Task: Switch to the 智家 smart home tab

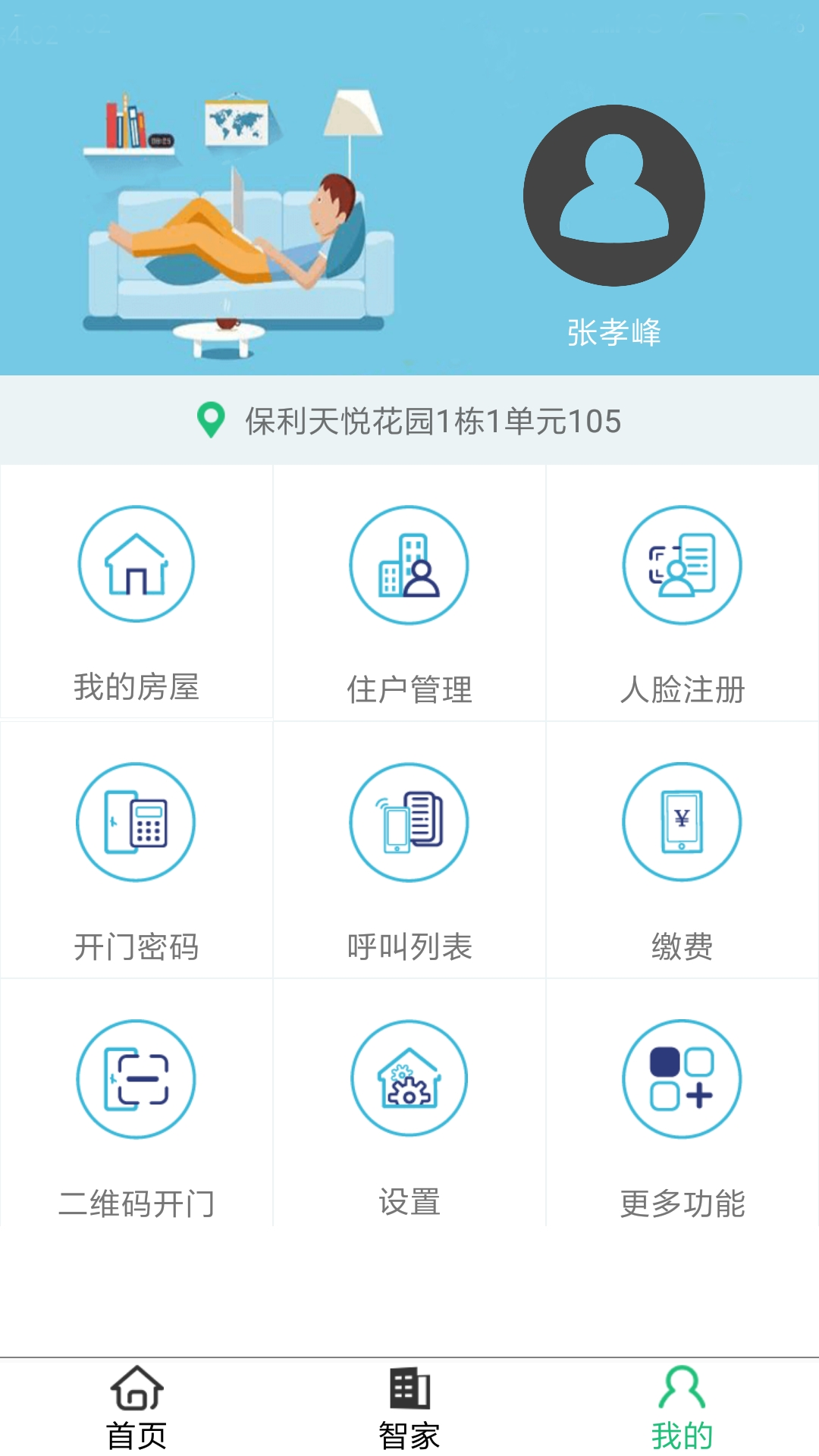Action: coord(409,1407)
